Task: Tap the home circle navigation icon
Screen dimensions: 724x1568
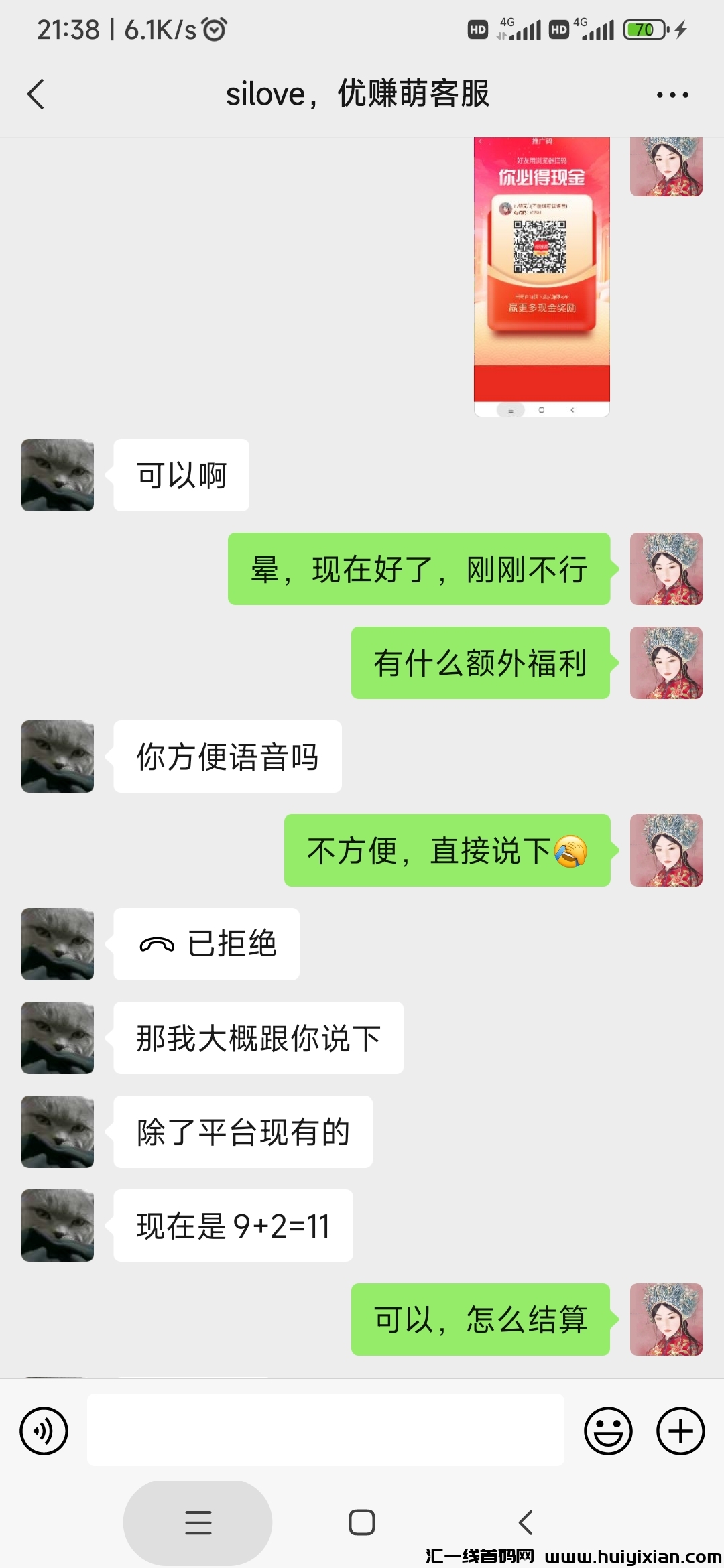Action: tap(362, 1521)
